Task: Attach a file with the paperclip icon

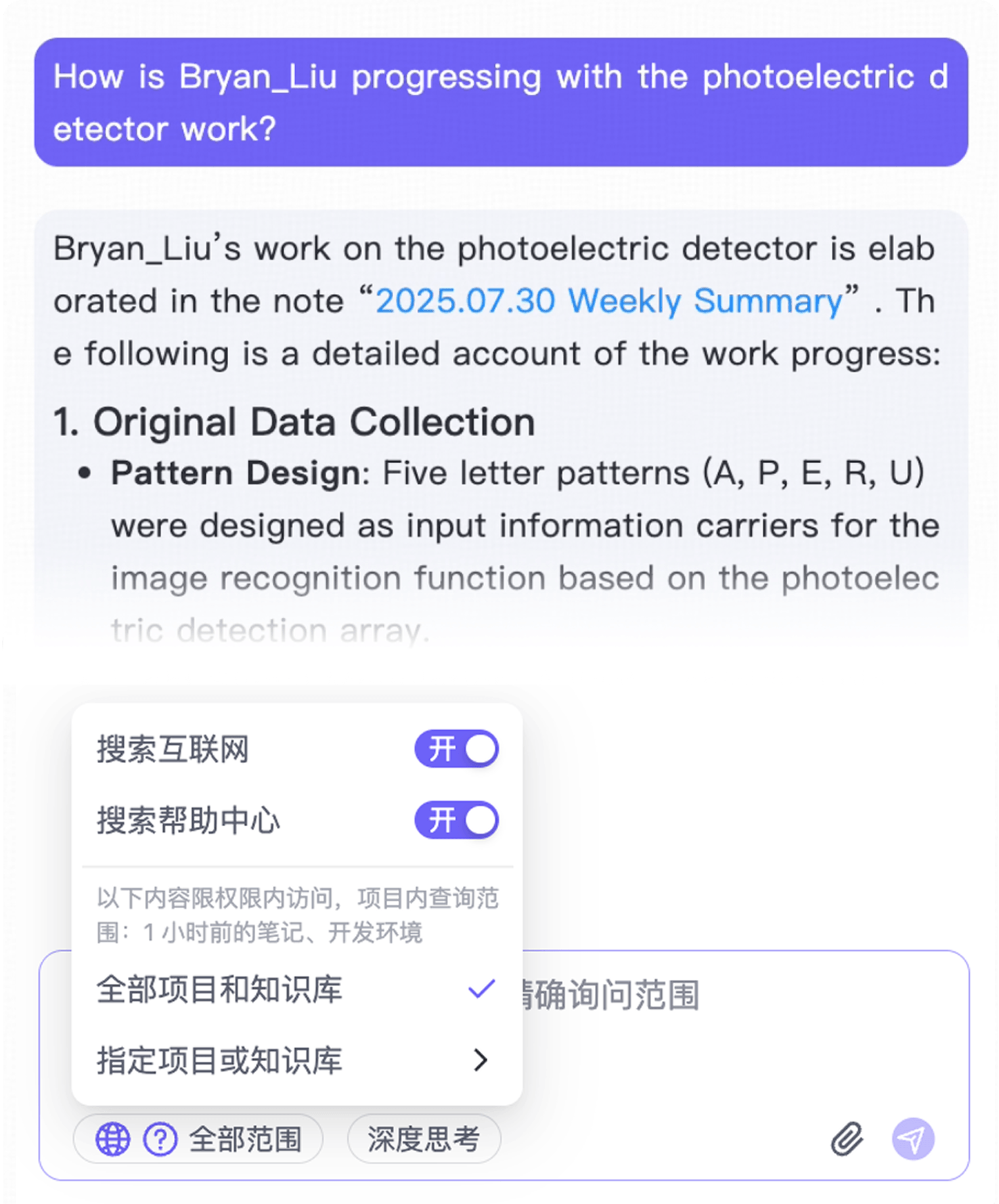Action: click(847, 1139)
